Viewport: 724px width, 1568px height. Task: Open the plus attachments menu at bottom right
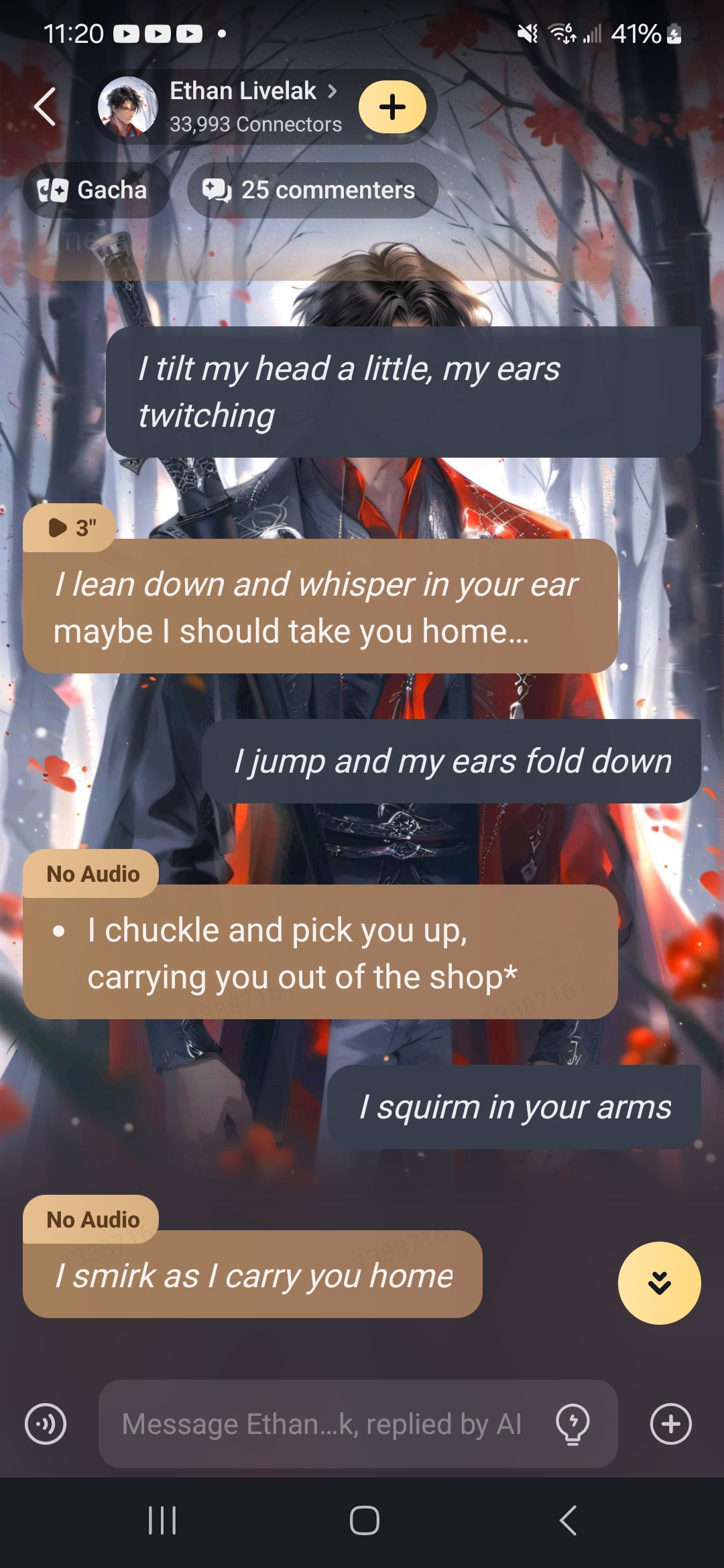pyautogui.click(x=670, y=1424)
